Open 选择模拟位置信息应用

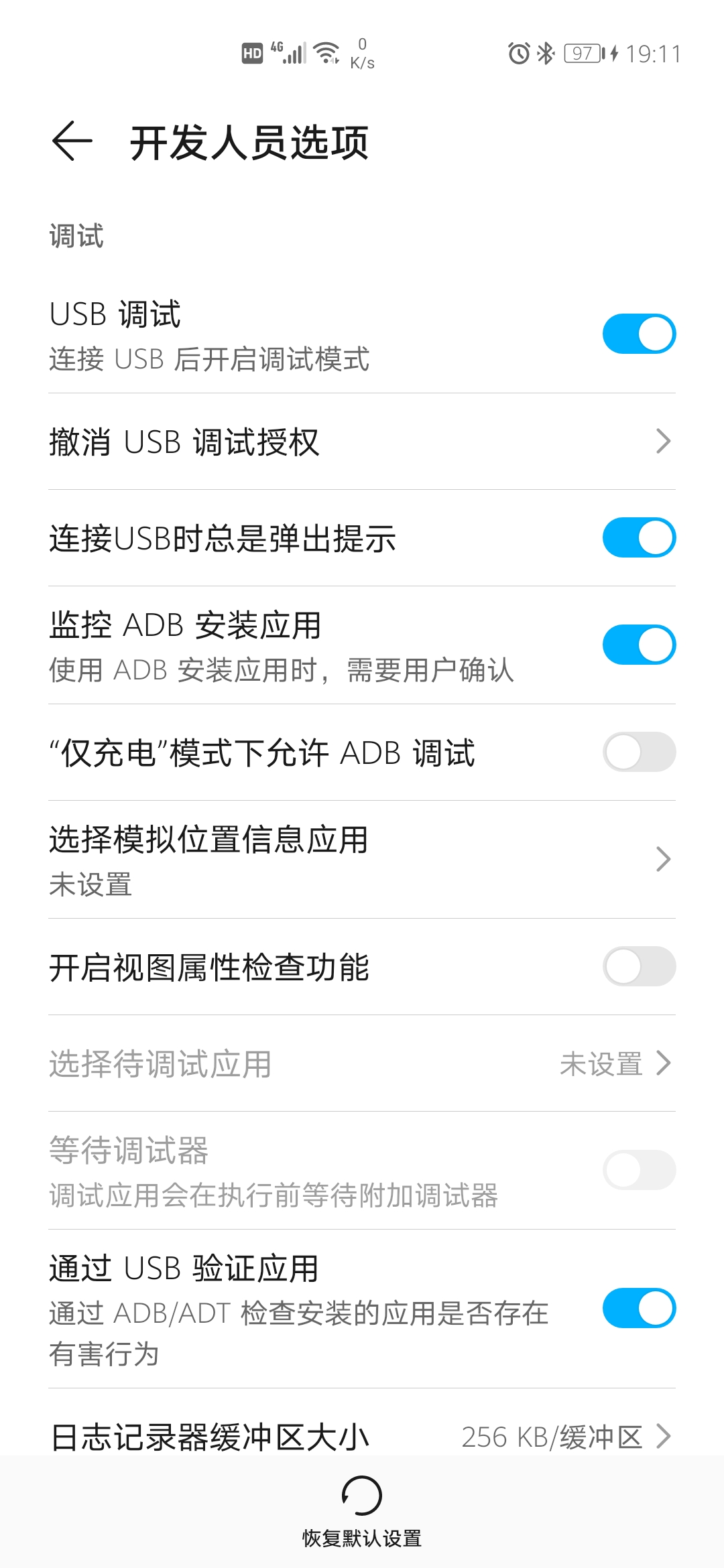click(362, 859)
